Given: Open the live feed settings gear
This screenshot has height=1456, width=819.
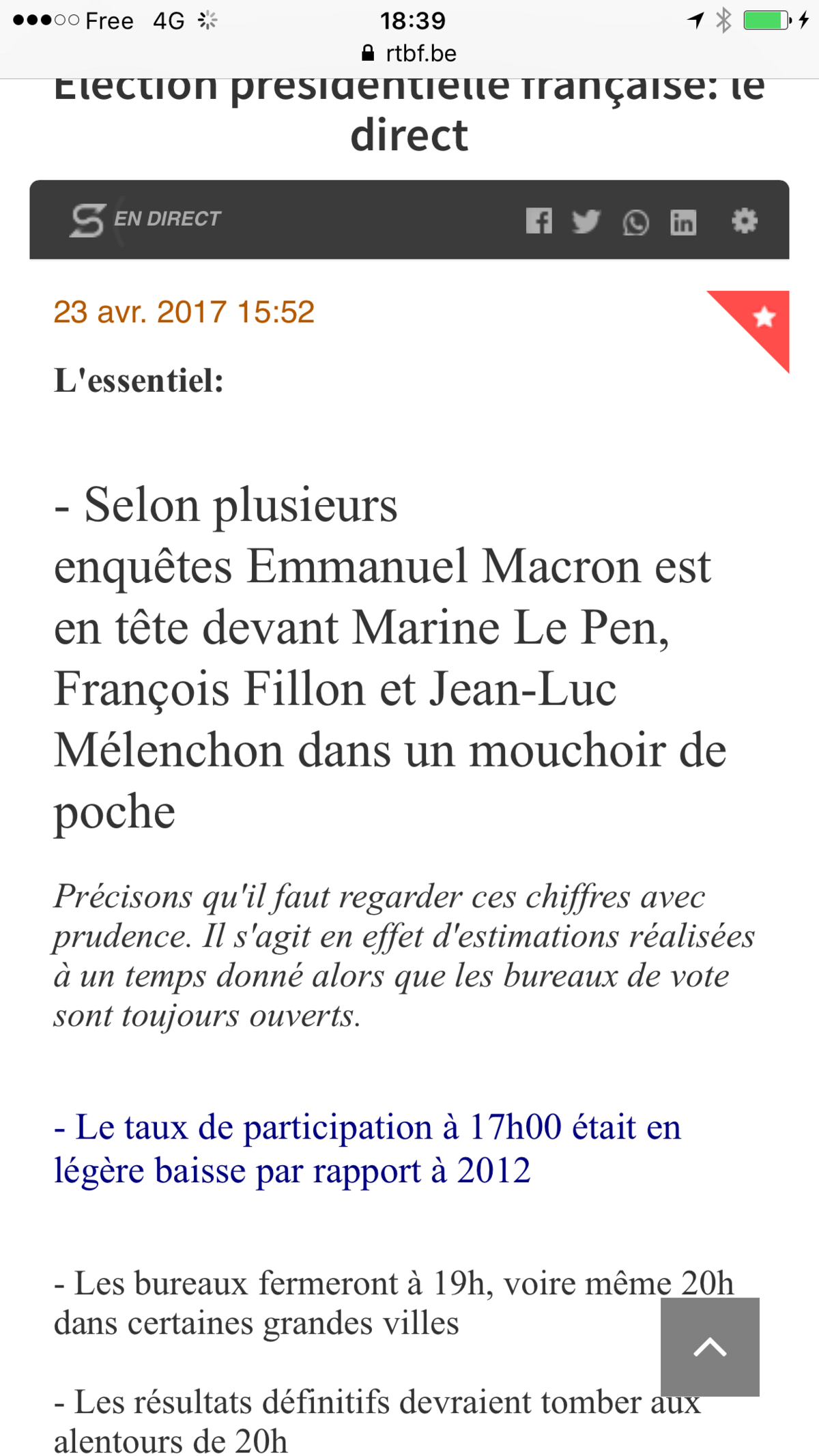Looking at the screenshot, I should pyautogui.click(x=745, y=220).
